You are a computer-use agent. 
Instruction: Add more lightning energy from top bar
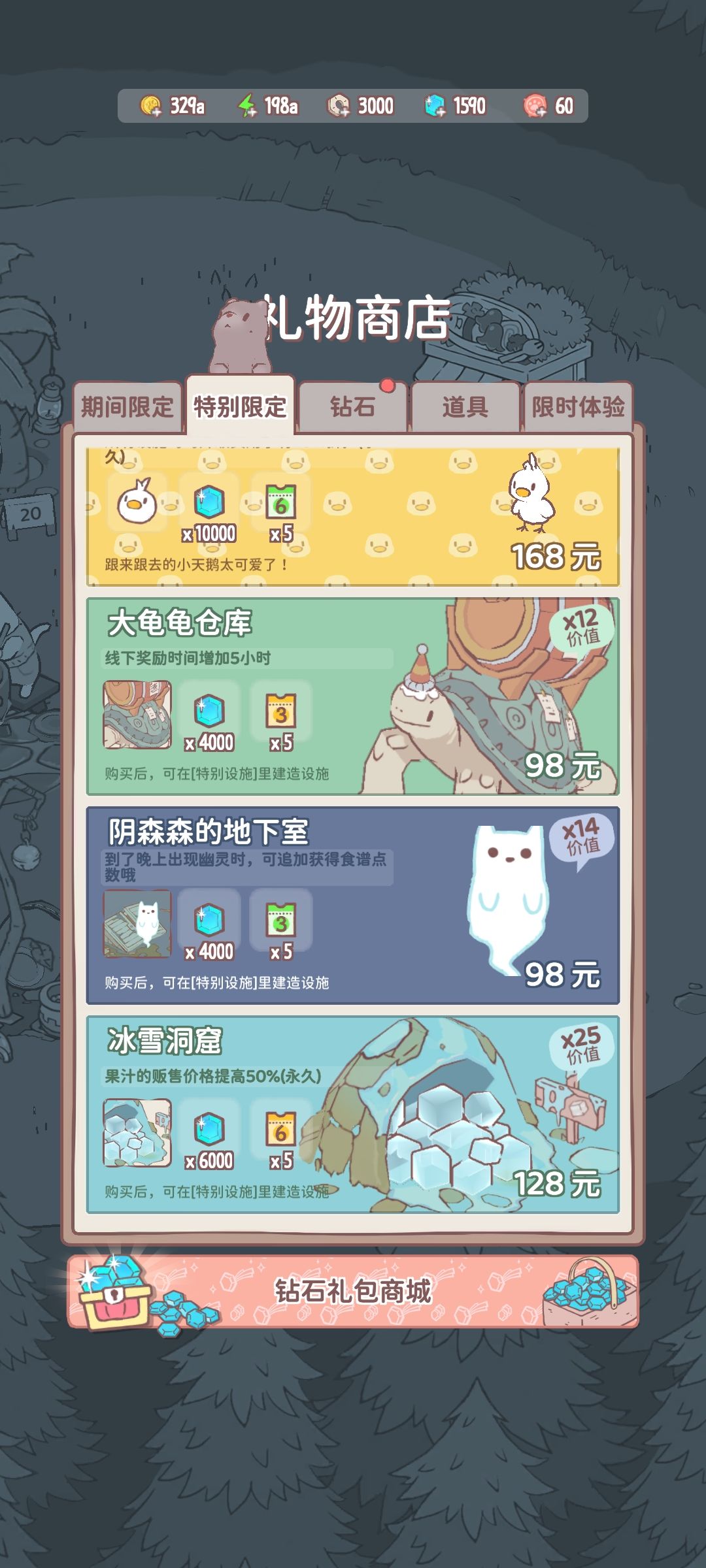247,106
